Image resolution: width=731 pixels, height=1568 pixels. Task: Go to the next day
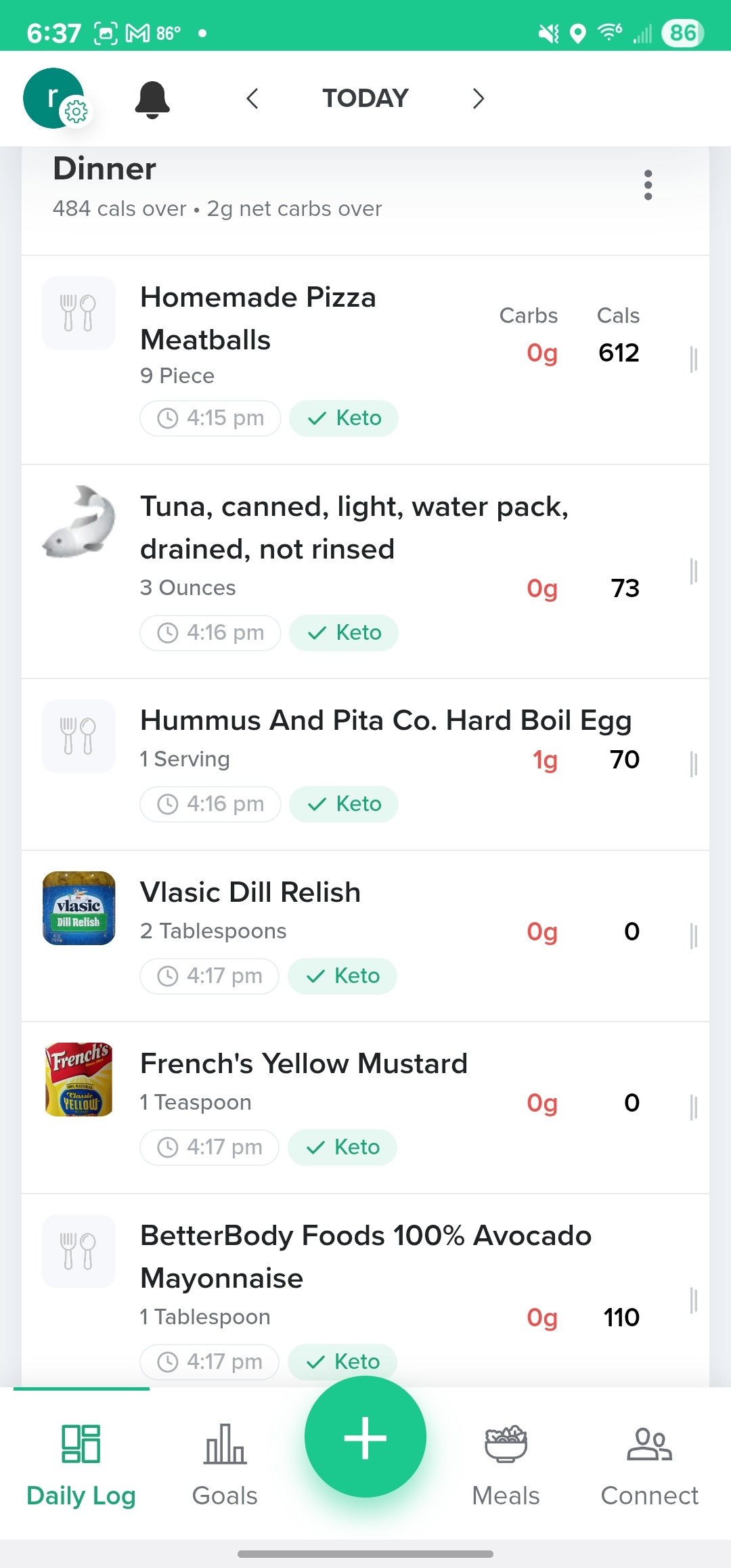coord(478,99)
